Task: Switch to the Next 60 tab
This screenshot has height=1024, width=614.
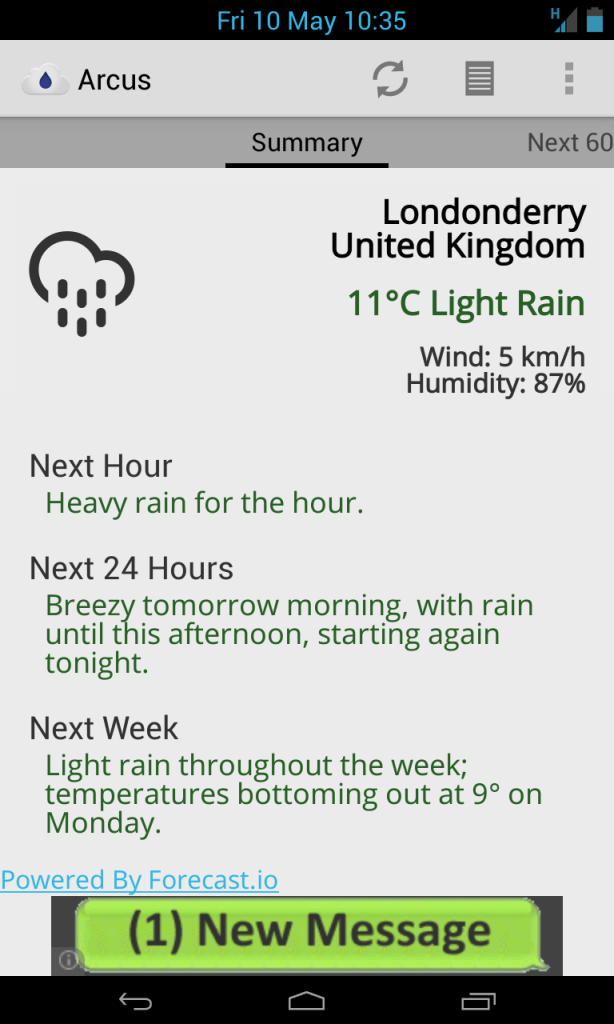Action: coord(570,143)
